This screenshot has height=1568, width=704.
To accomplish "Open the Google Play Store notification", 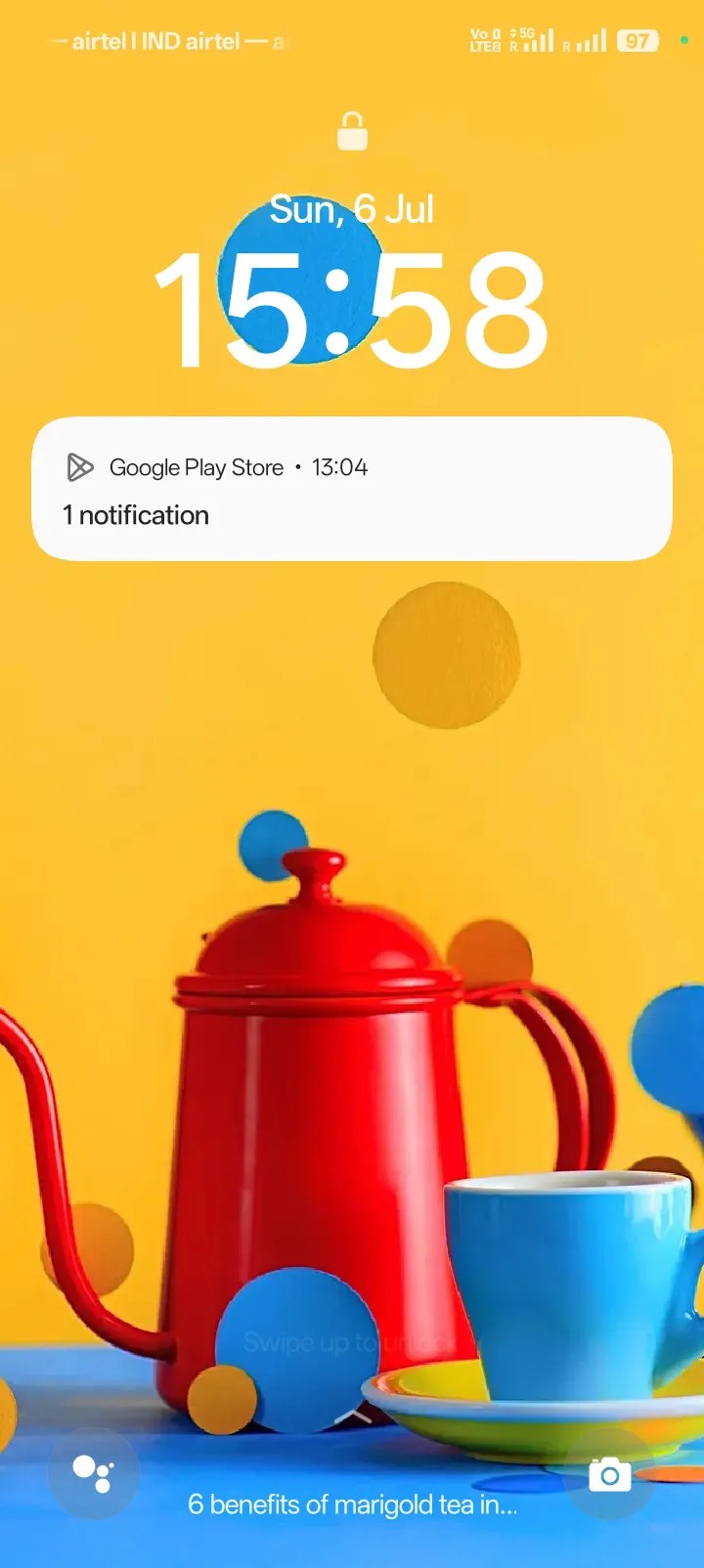I will pos(352,489).
